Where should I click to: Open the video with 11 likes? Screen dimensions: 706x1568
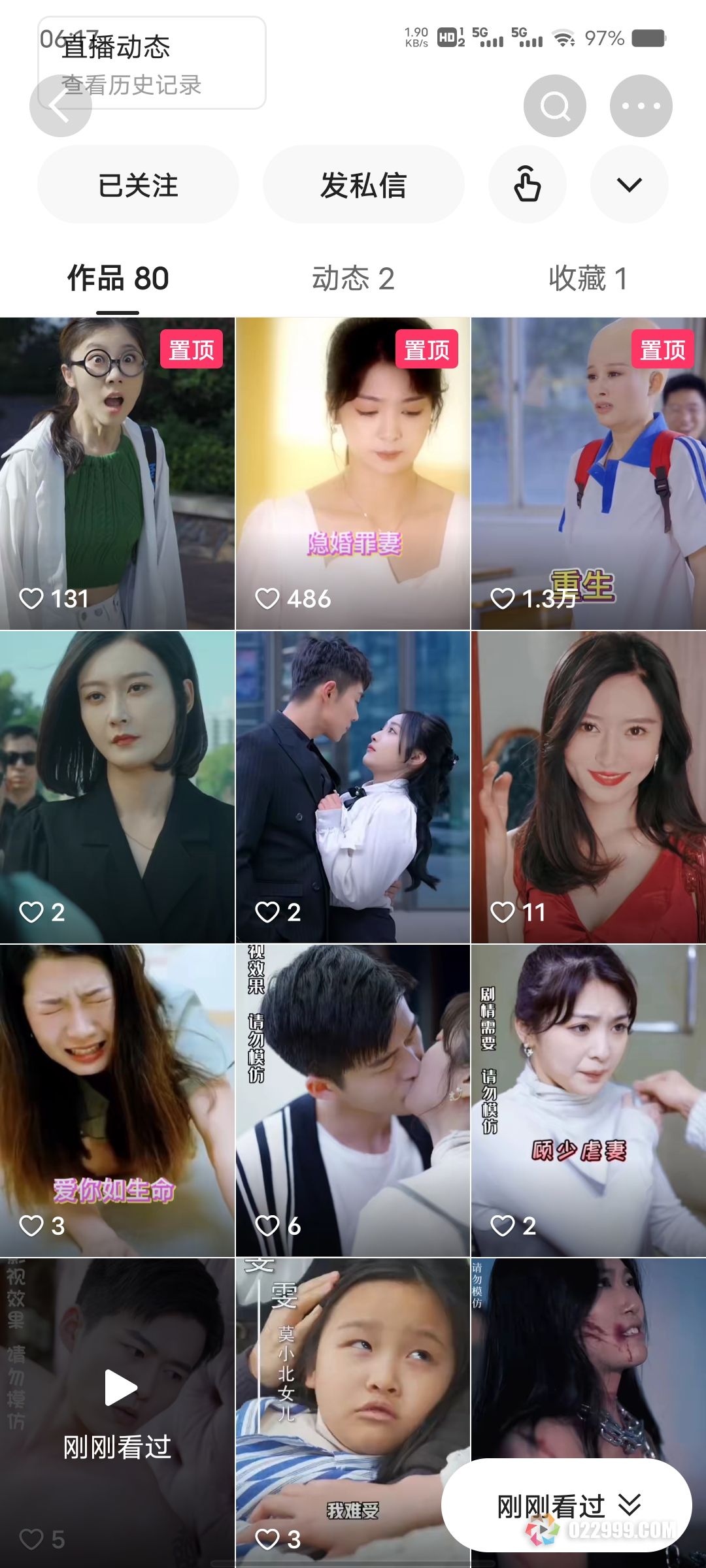pos(588,787)
